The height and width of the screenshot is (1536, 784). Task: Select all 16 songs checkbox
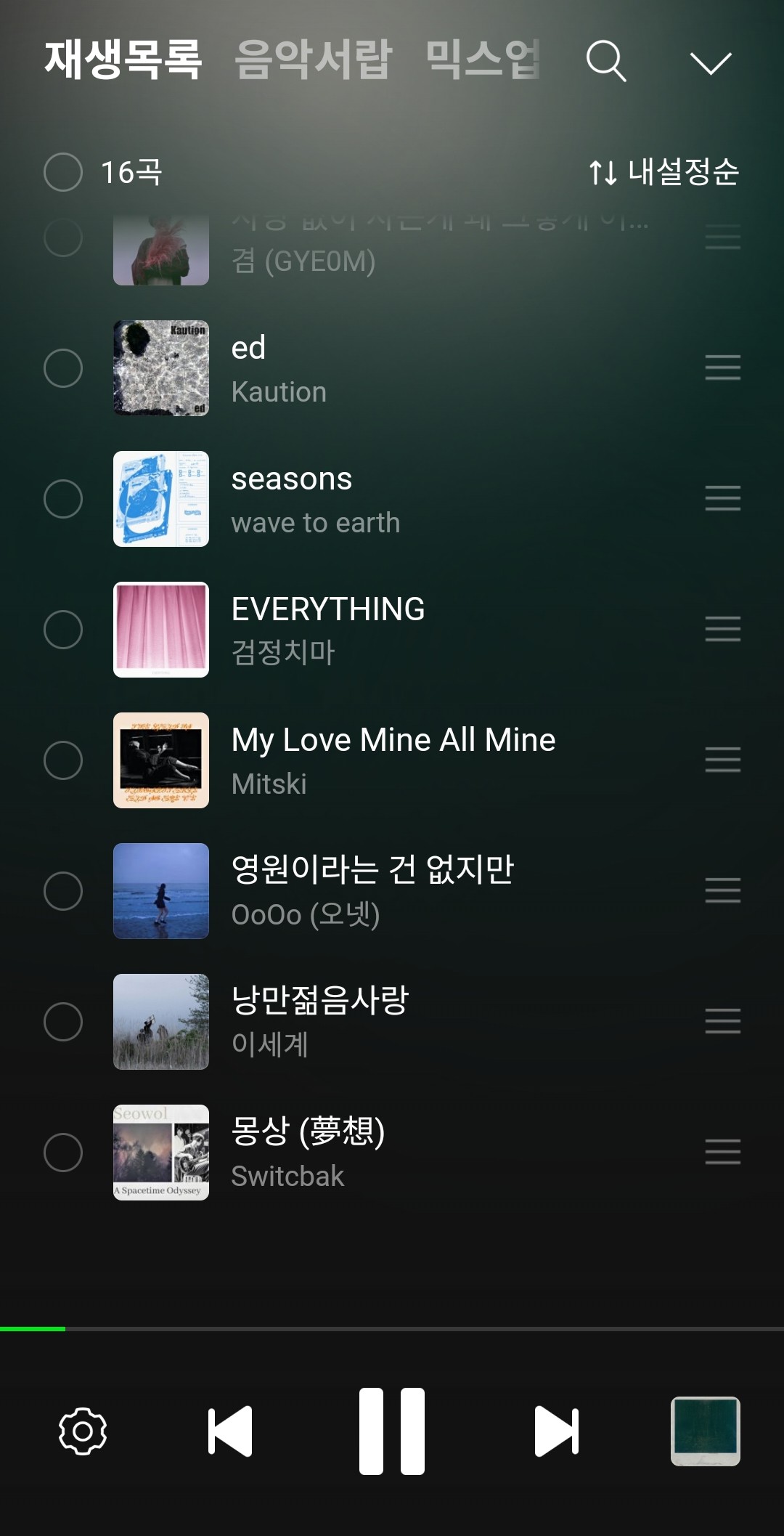[63, 172]
